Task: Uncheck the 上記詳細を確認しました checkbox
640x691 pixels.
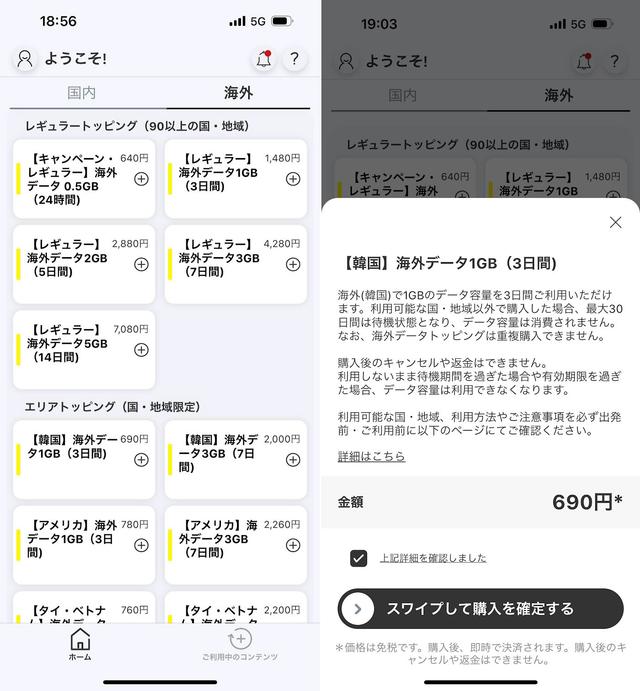Action: (358, 558)
